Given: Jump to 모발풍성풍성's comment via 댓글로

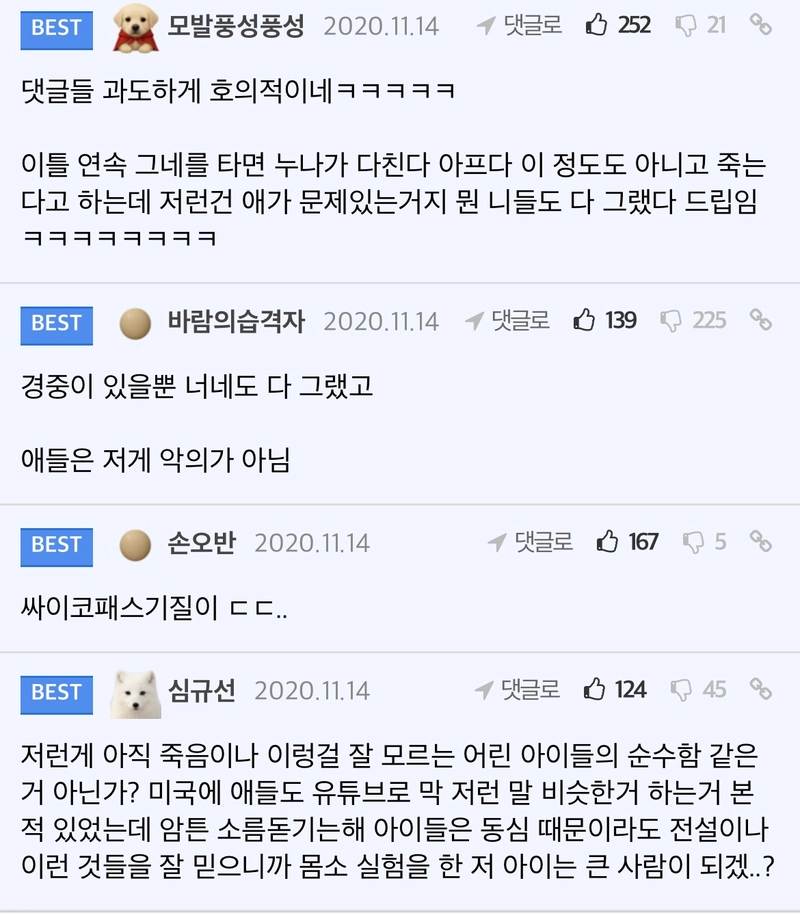Looking at the screenshot, I should click(518, 25).
